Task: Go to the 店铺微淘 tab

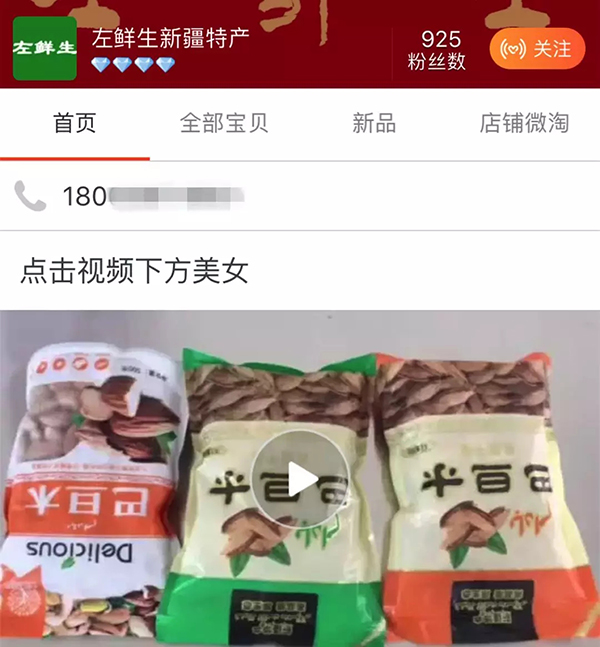Action: (524, 124)
